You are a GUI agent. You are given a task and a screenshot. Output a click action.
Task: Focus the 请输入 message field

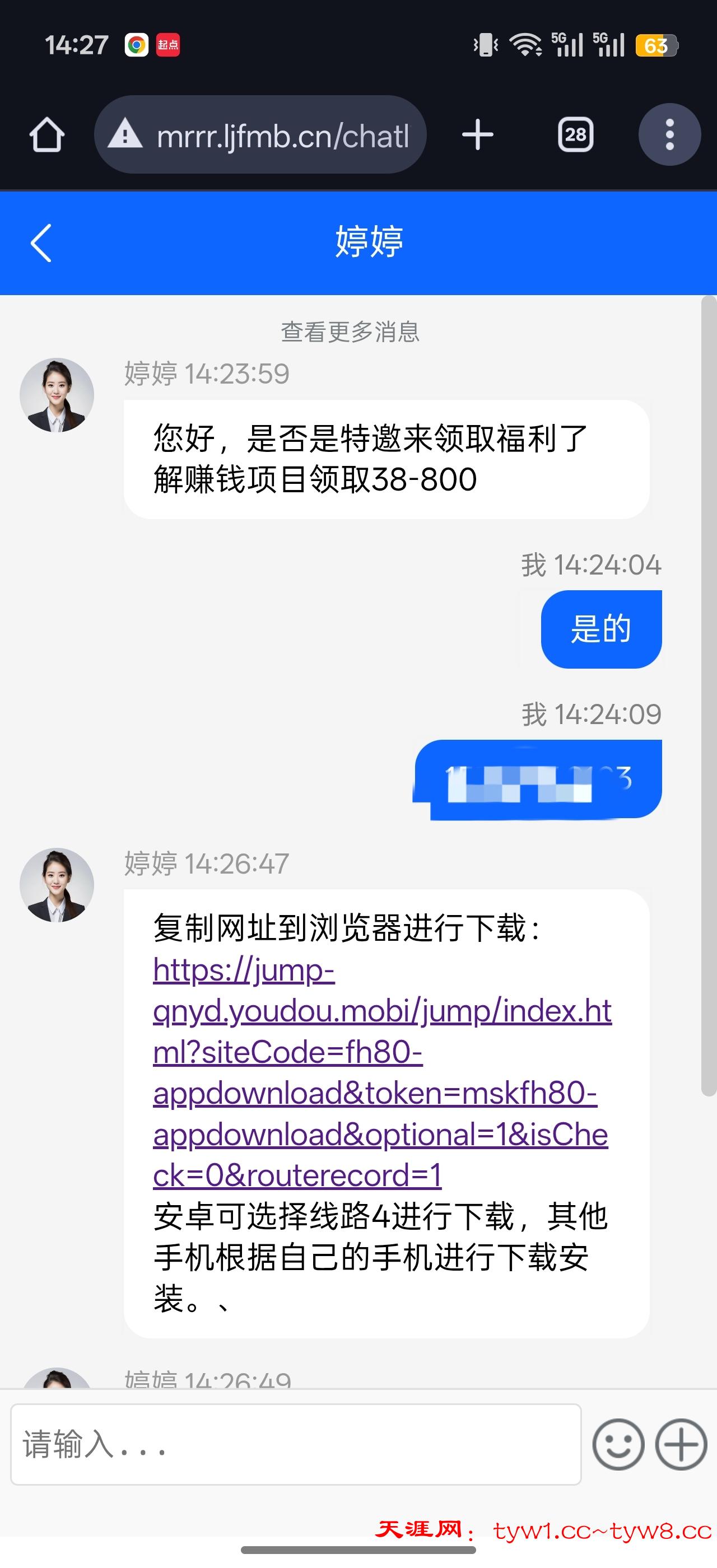click(x=296, y=1445)
